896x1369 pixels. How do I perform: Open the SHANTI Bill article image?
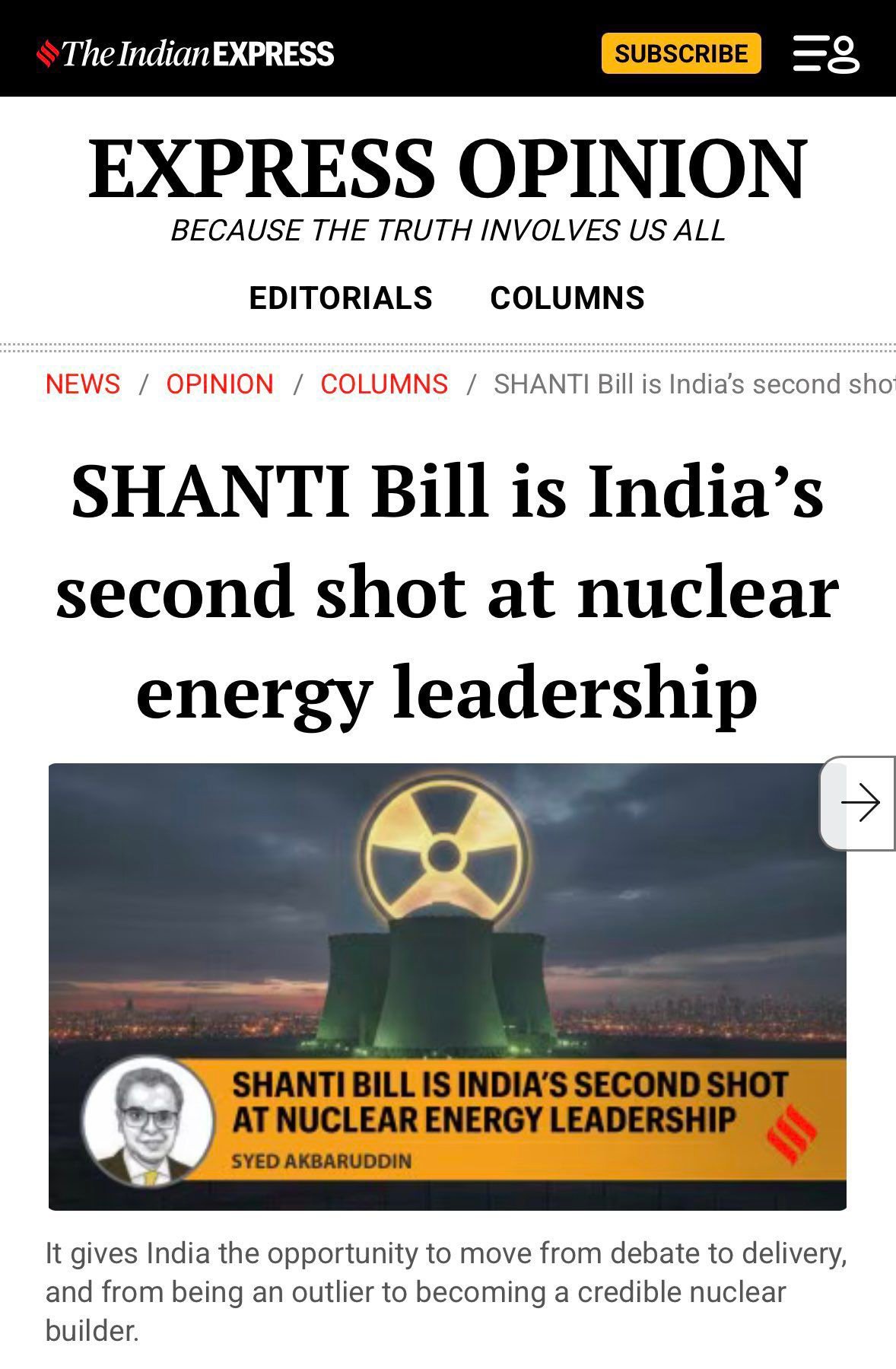447,985
